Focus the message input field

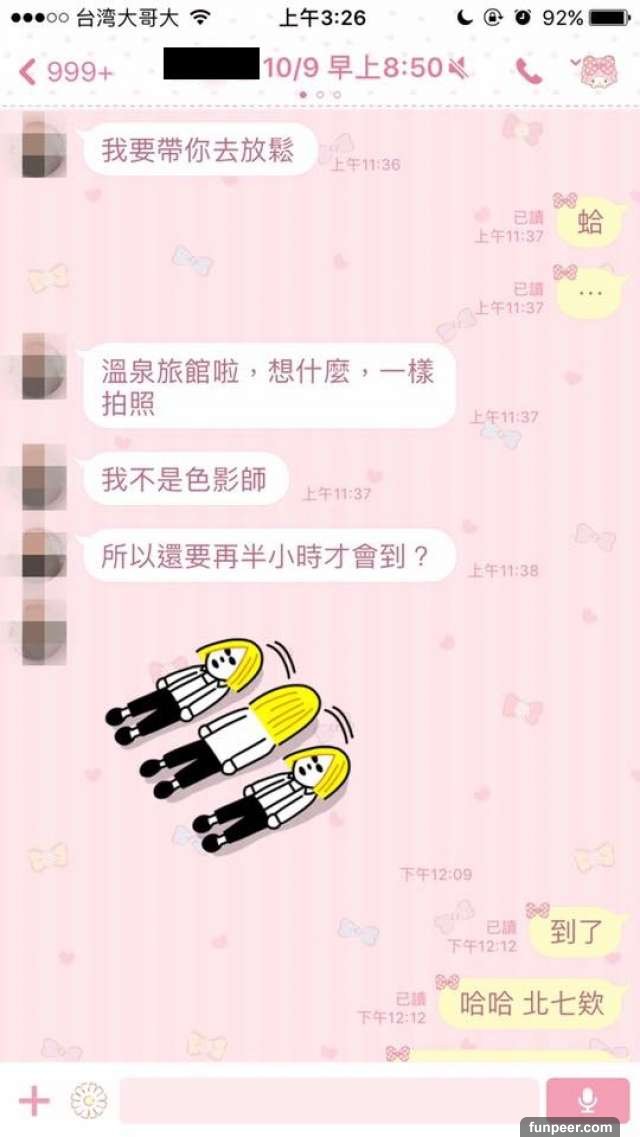pos(328,1101)
